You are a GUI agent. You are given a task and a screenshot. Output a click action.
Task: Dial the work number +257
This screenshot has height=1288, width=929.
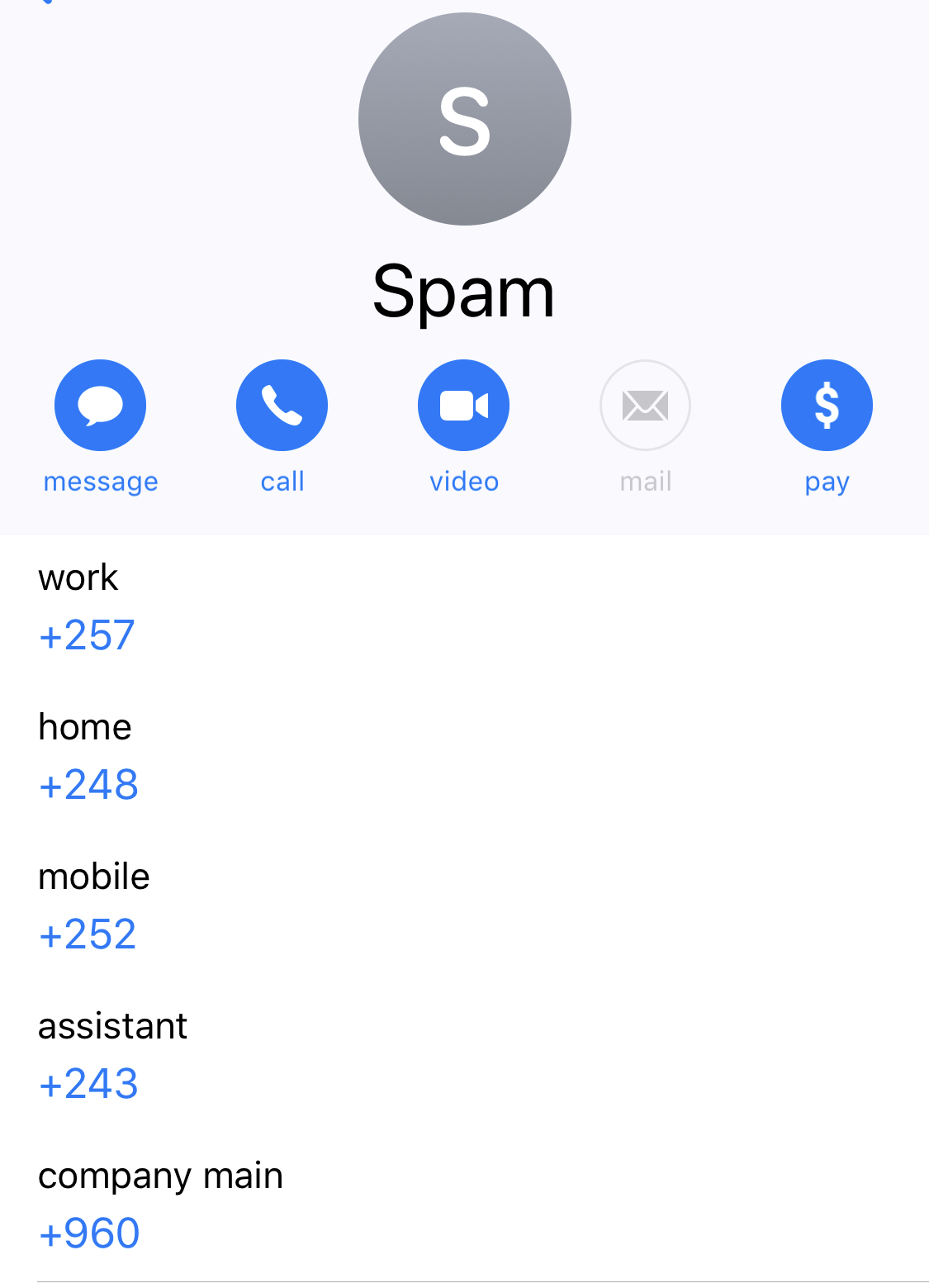pos(88,635)
